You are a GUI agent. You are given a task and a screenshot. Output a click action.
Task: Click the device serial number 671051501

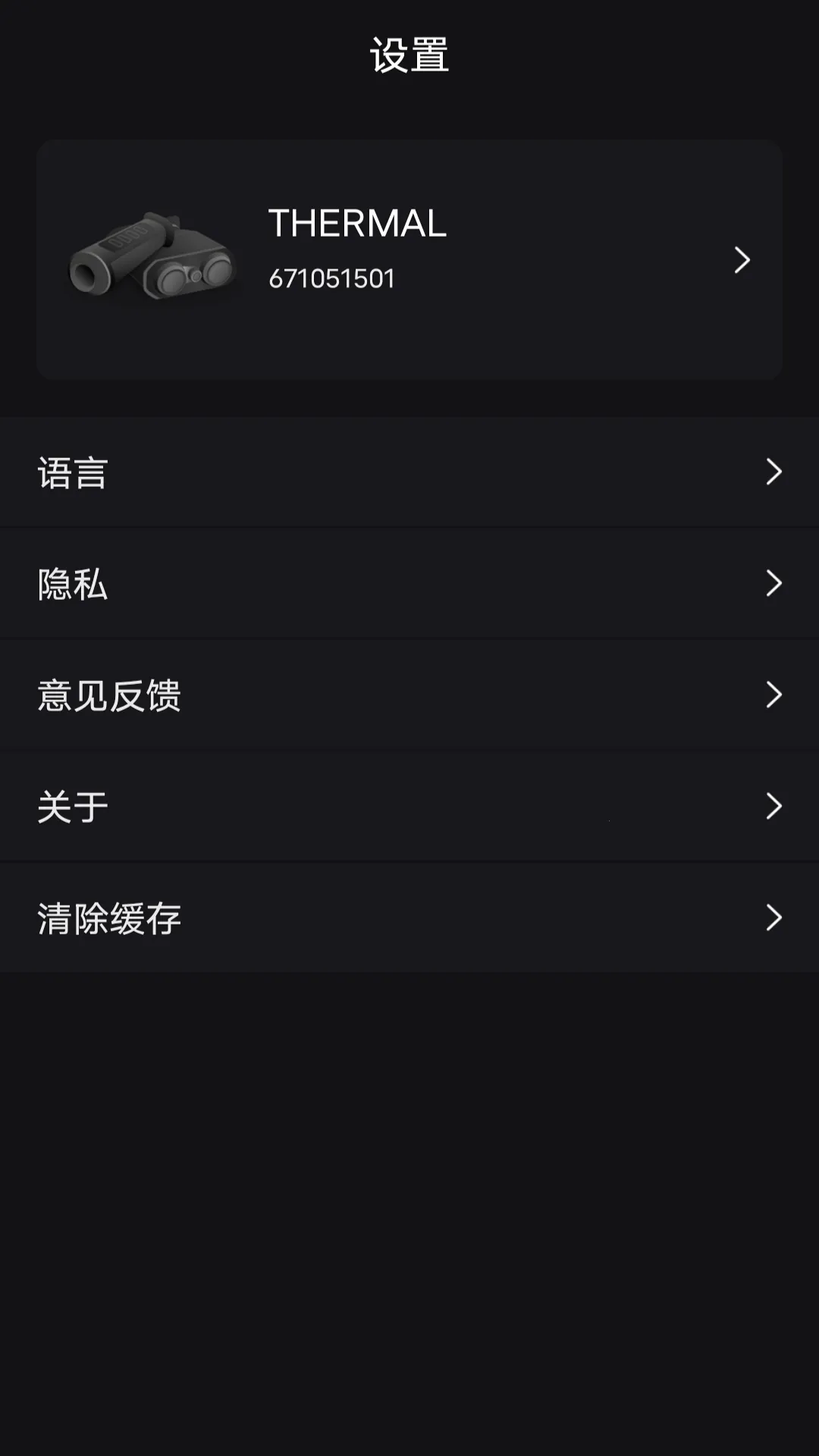click(330, 279)
